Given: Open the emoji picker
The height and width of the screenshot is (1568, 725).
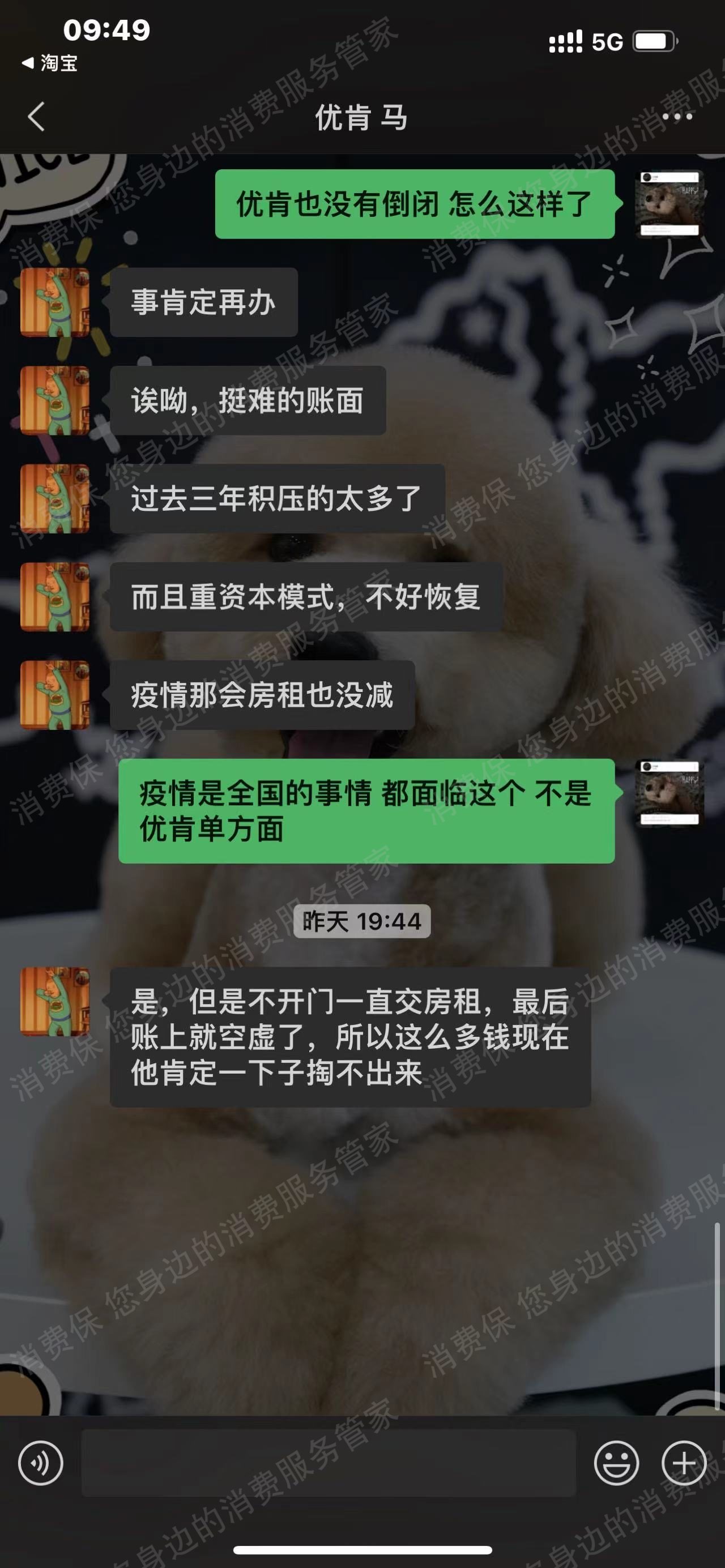Looking at the screenshot, I should click(x=616, y=1463).
